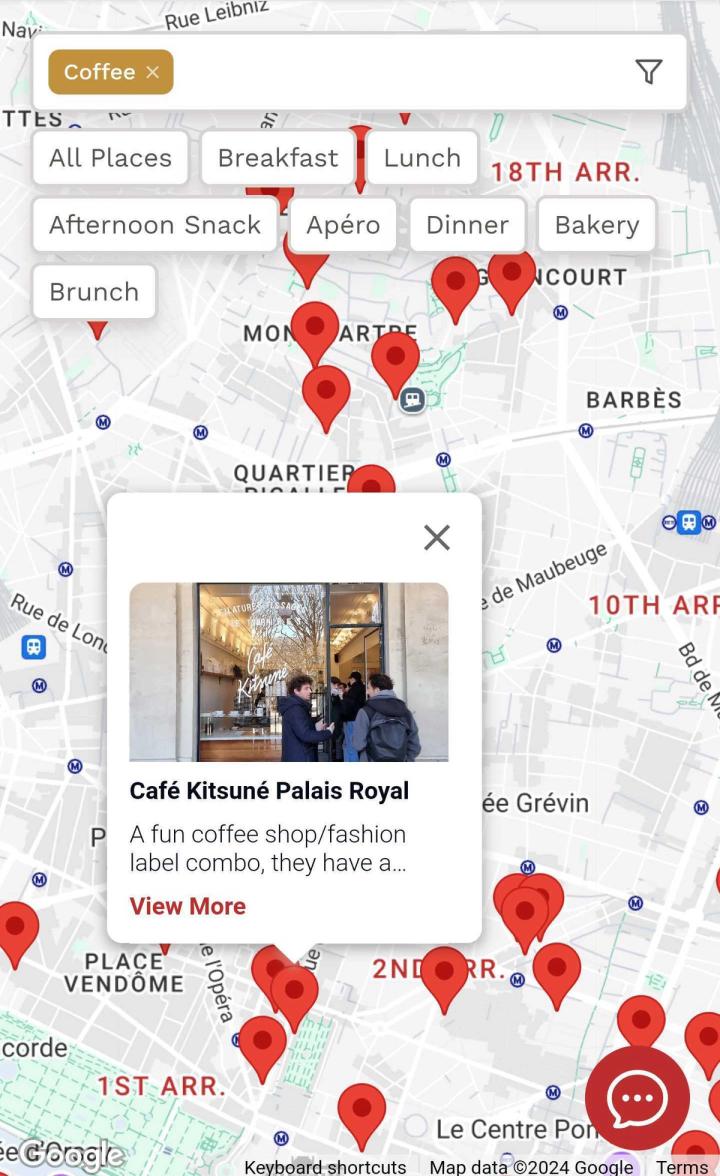Open Keyboard shortcuts on the map
The image size is (720, 1176).
(x=325, y=1166)
